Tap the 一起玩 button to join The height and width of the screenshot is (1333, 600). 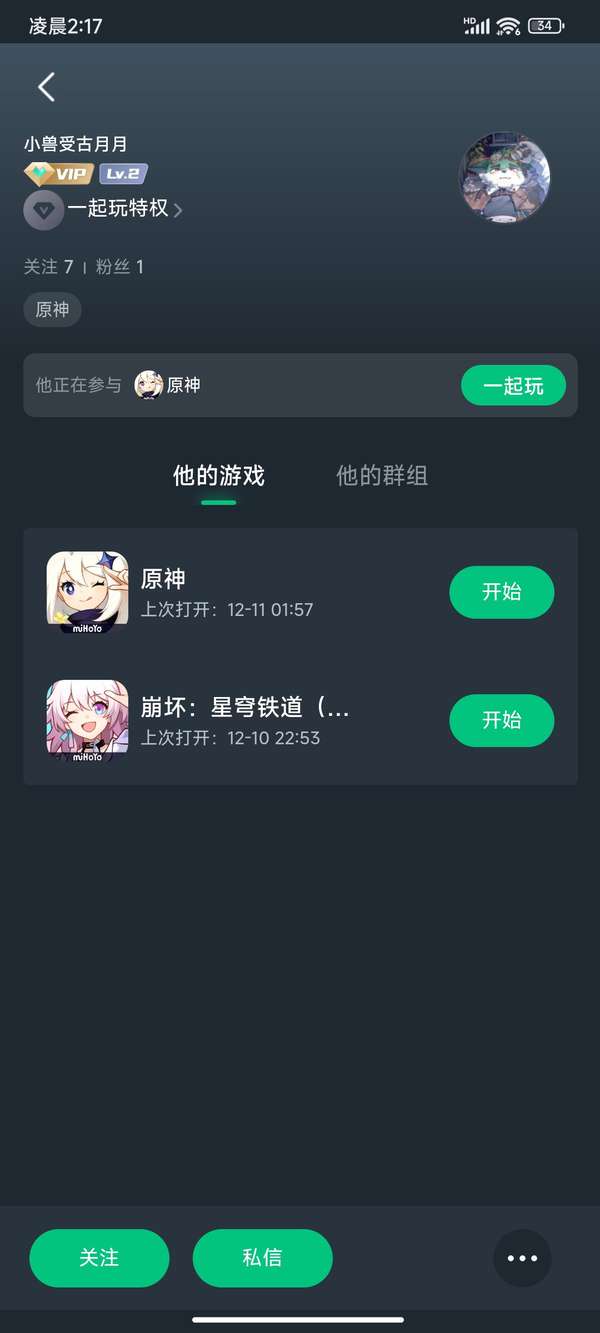pos(513,385)
